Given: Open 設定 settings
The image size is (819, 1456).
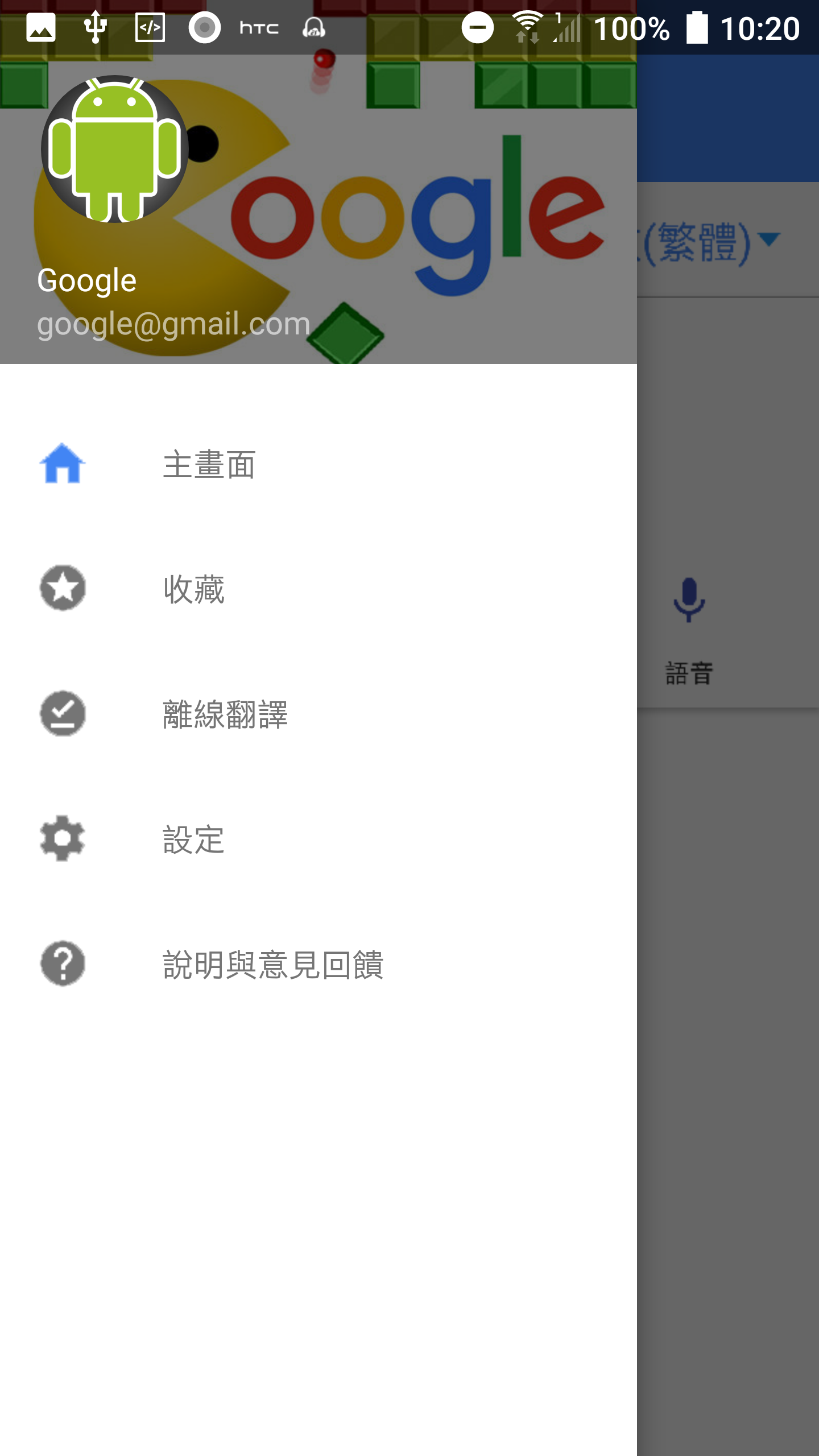Looking at the screenshot, I should (x=193, y=839).
